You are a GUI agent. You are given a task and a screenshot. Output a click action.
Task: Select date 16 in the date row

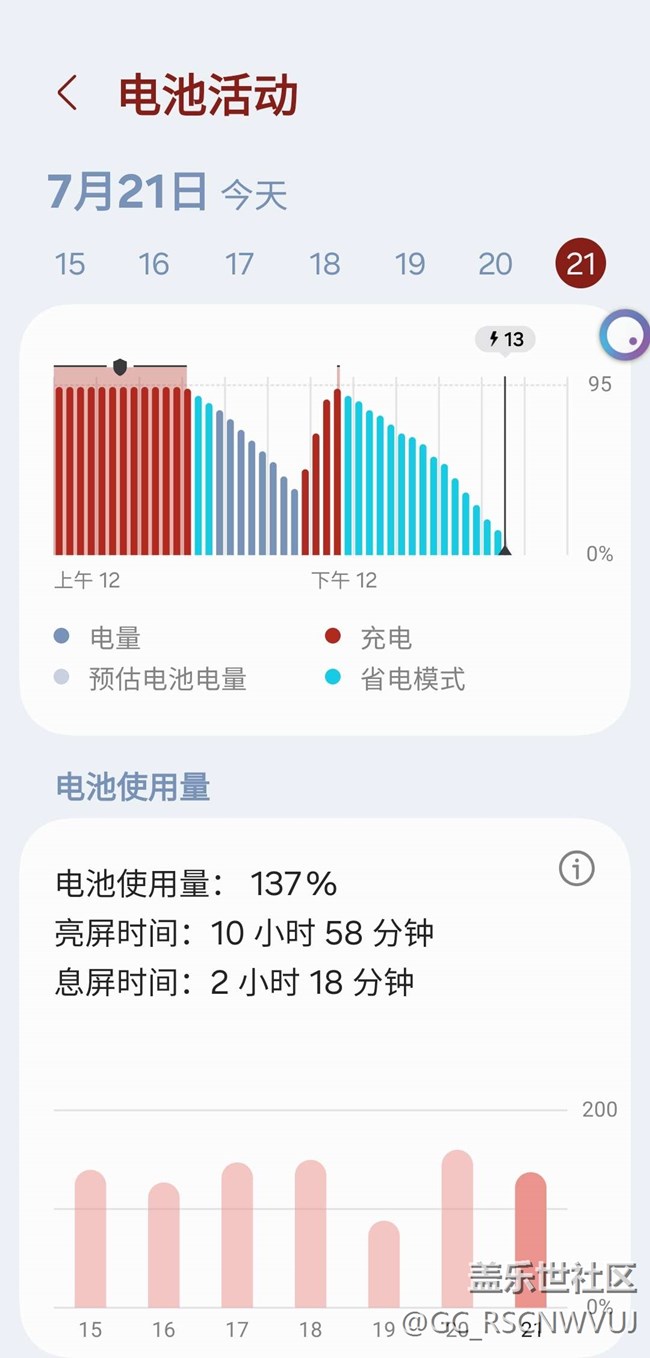click(x=154, y=264)
